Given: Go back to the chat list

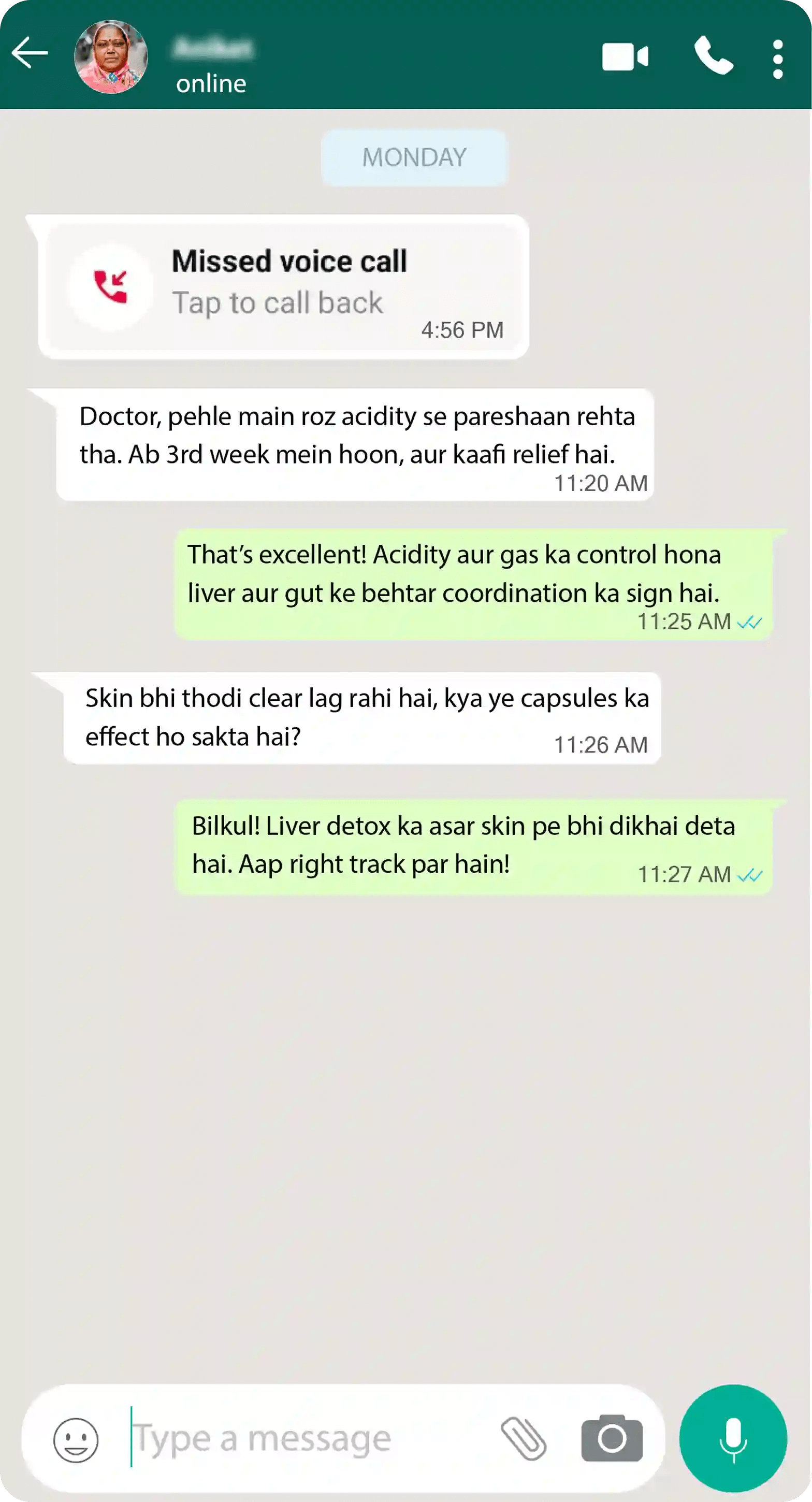Looking at the screenshot, I should point(30,53).
